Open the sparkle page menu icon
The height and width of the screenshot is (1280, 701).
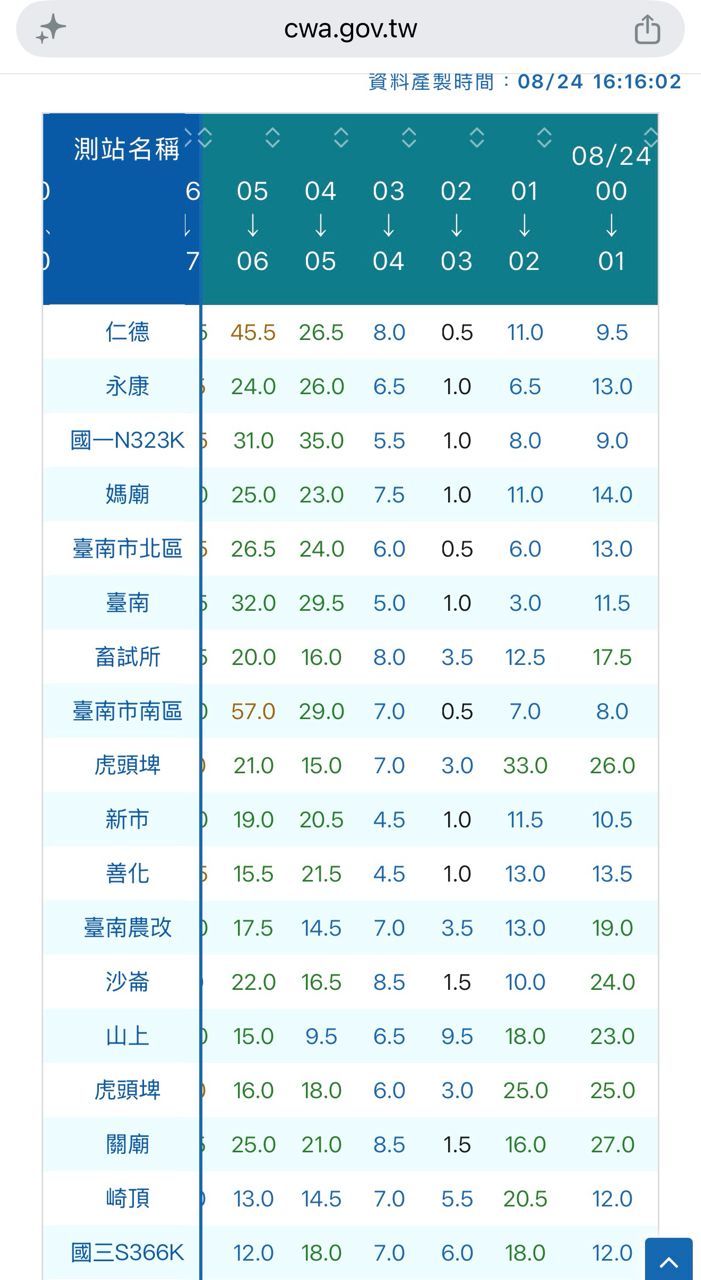point(50,29)
